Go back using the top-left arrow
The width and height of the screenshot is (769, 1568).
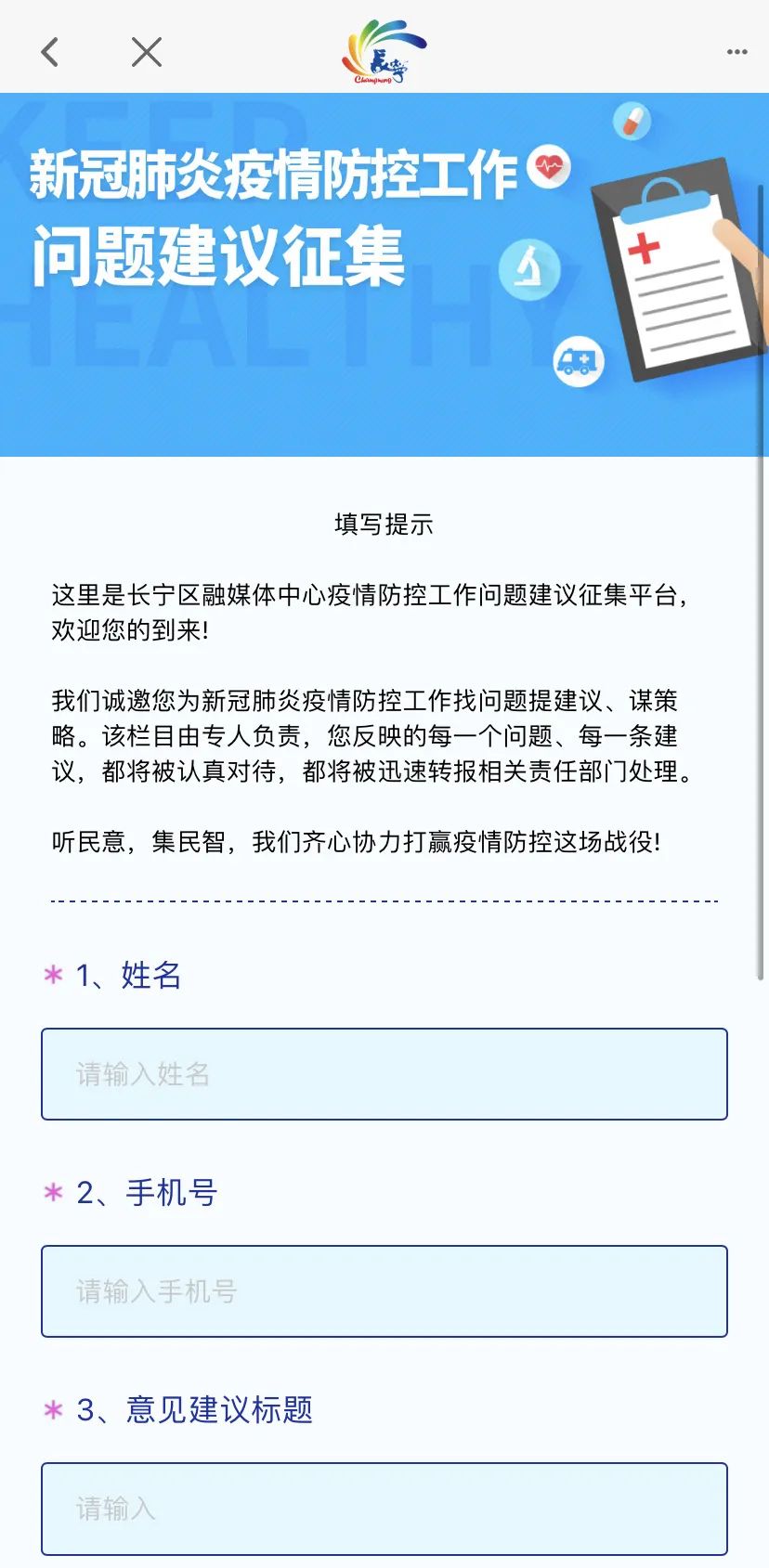click(x=50, y=52)
